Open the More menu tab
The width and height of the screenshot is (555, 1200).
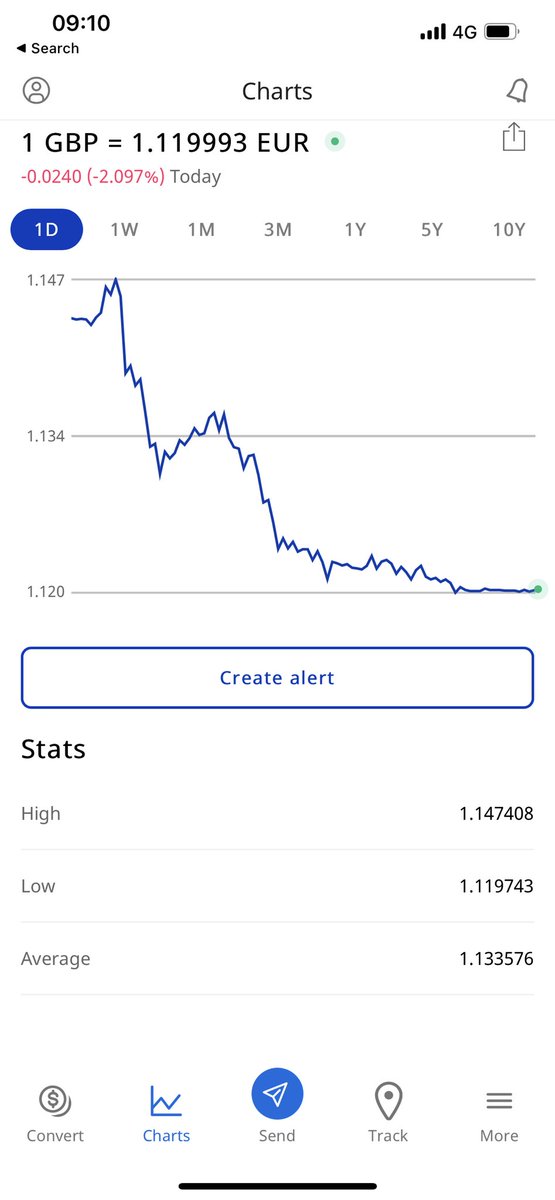click(499, 1113)
